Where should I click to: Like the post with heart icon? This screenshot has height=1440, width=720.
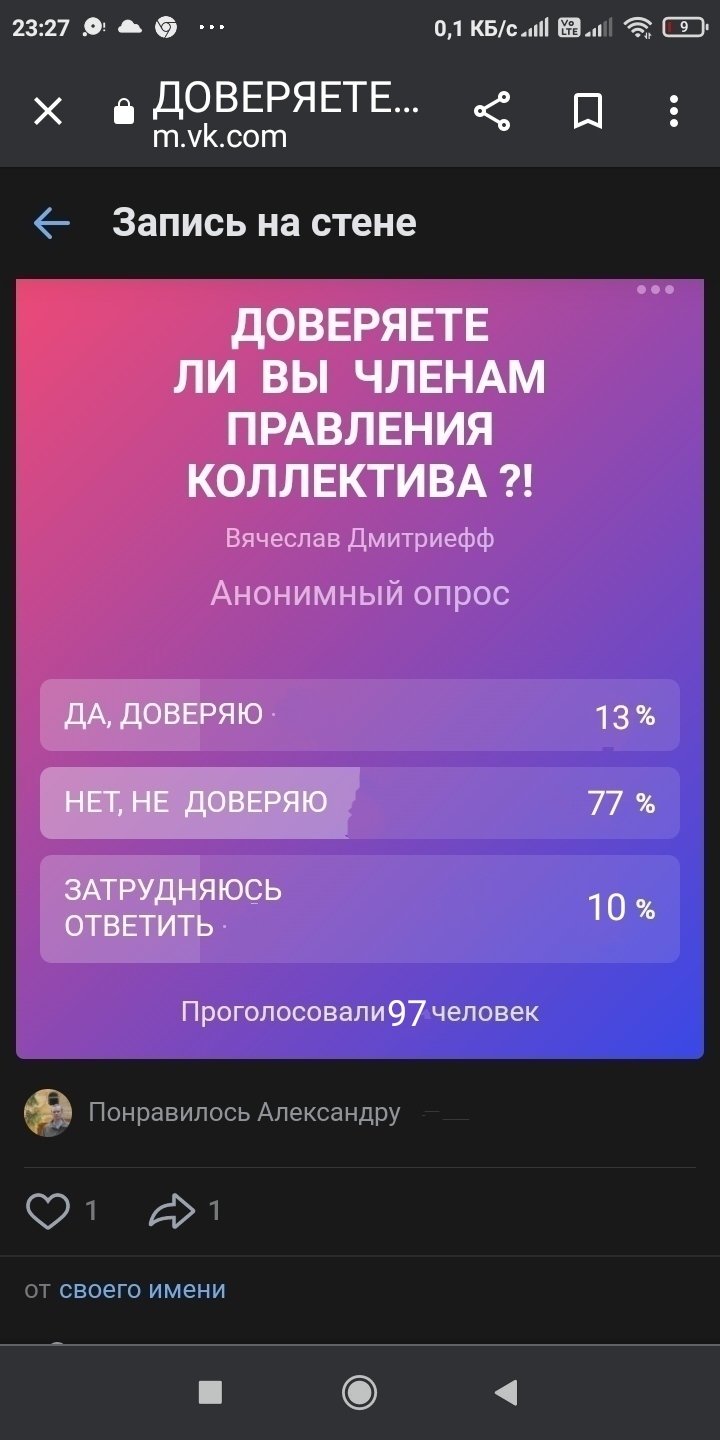pyautogui.click(x=47, y=1211)
